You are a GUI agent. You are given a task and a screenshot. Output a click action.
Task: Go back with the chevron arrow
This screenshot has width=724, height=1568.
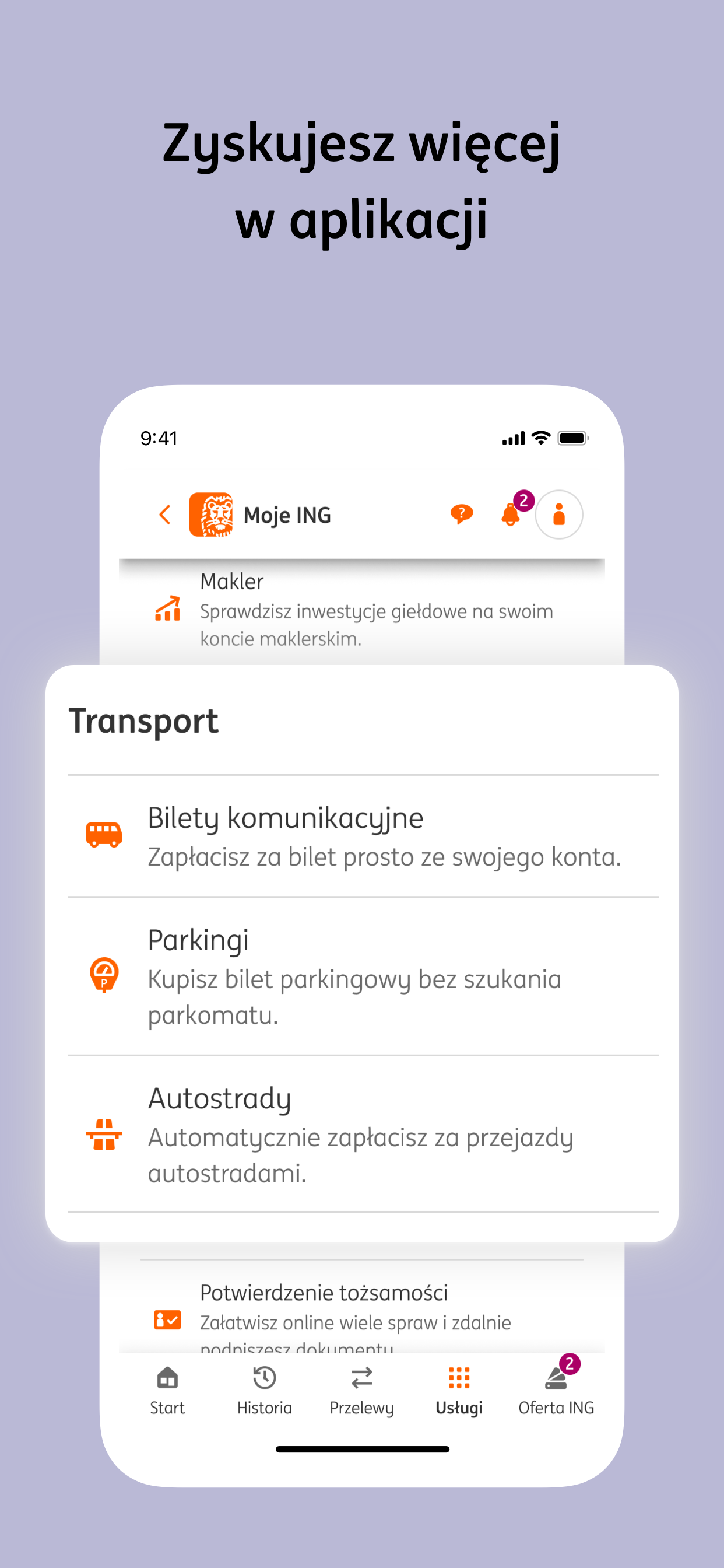pyautogui.click(x=164, y=514)
